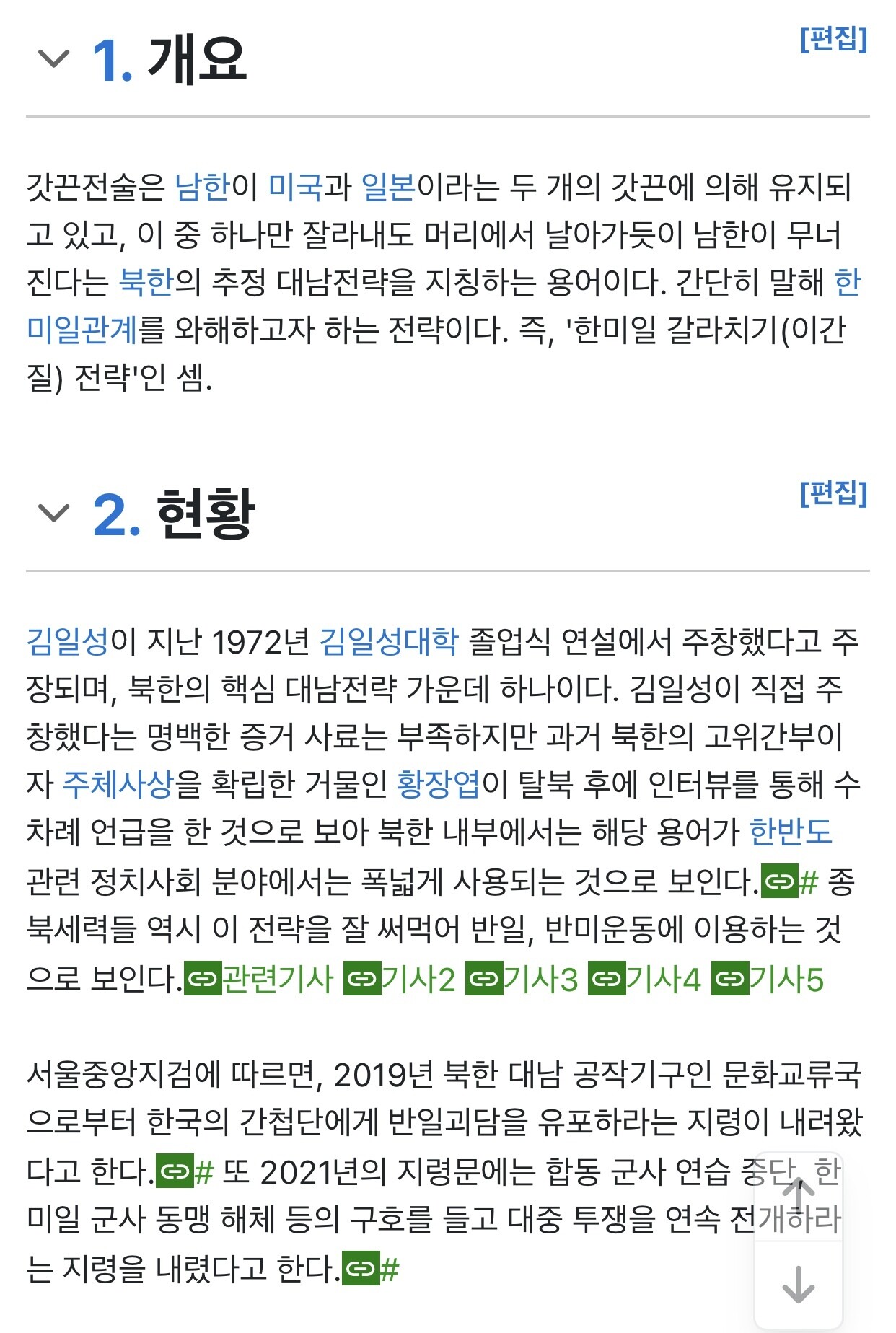896x1333 pixels.
Task: Open the 기사2 external link
Action: click(x=400, y=979)
